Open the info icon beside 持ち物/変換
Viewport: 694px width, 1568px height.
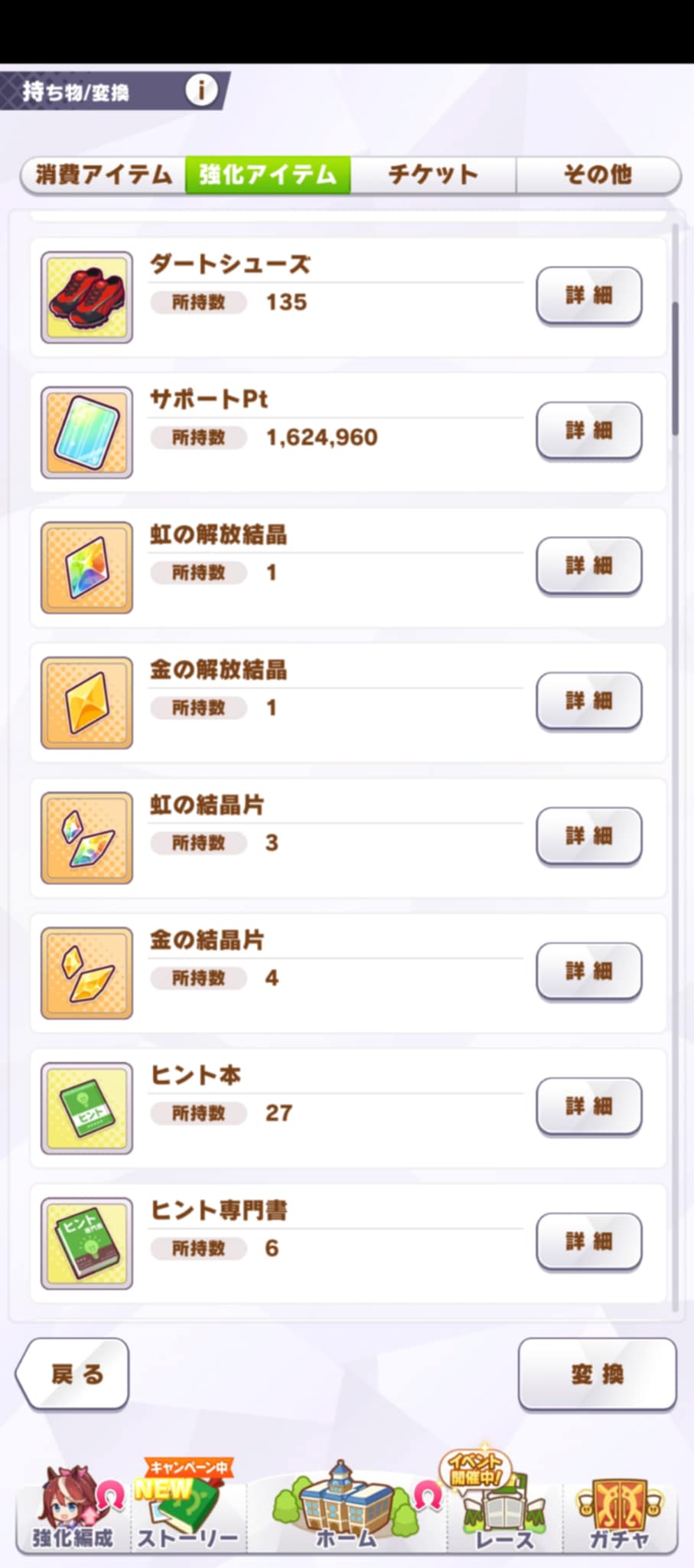(x=201, y=90)
